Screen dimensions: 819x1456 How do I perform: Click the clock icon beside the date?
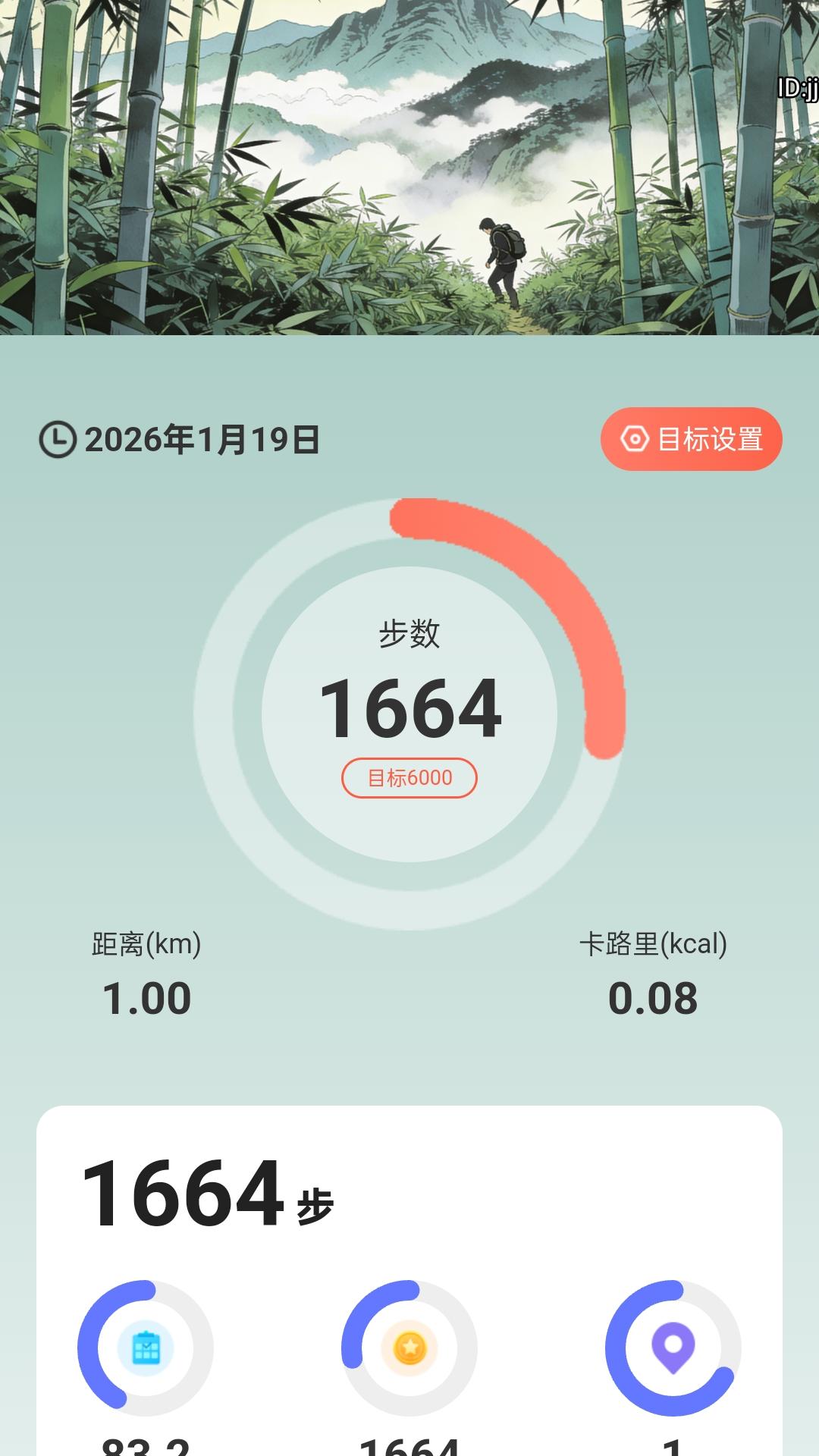pyautogui.click(x=59, y=438)
